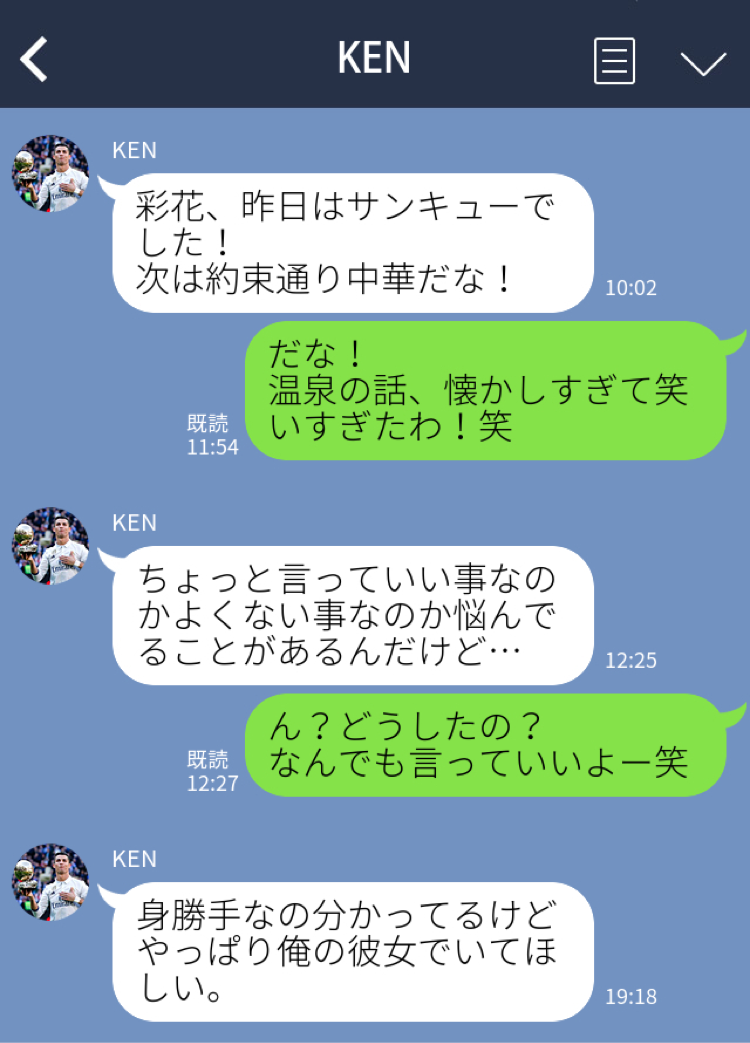Tap KEN's avatar beside the 12:25 message
The width and height of the screenshot is (750, 1043).
pos(50,545)
